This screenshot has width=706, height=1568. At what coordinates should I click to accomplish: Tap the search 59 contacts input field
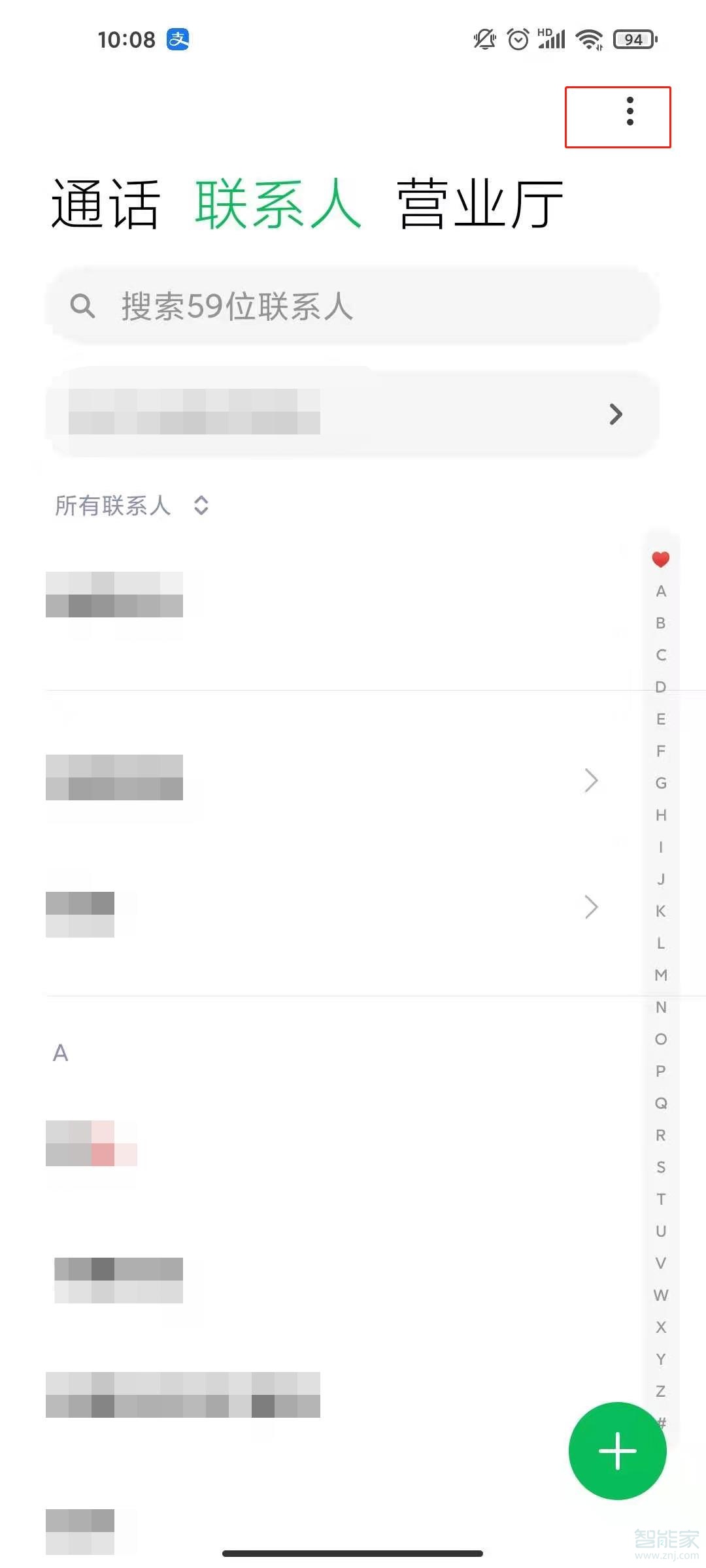tap(353, 306)
